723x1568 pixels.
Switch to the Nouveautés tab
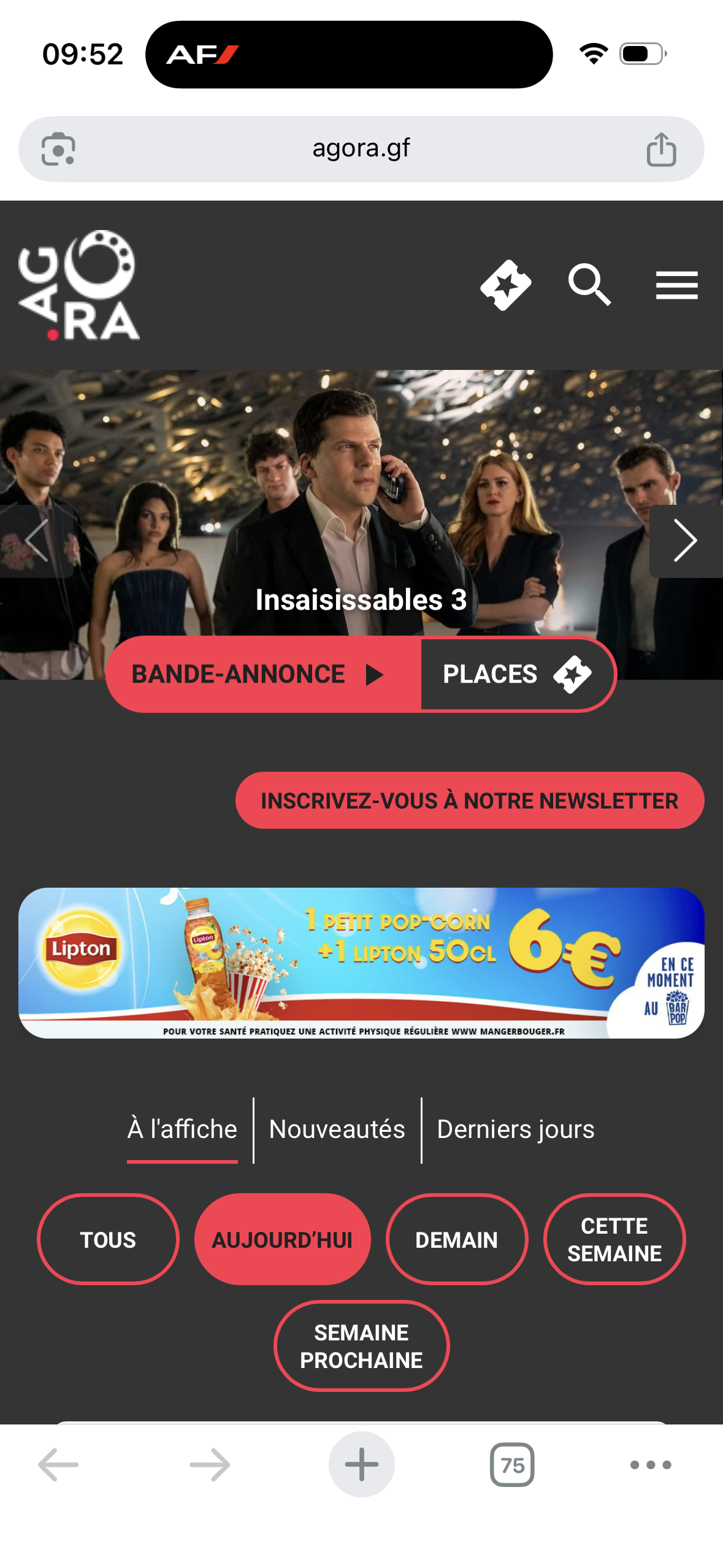click(x=337, y=1129)
